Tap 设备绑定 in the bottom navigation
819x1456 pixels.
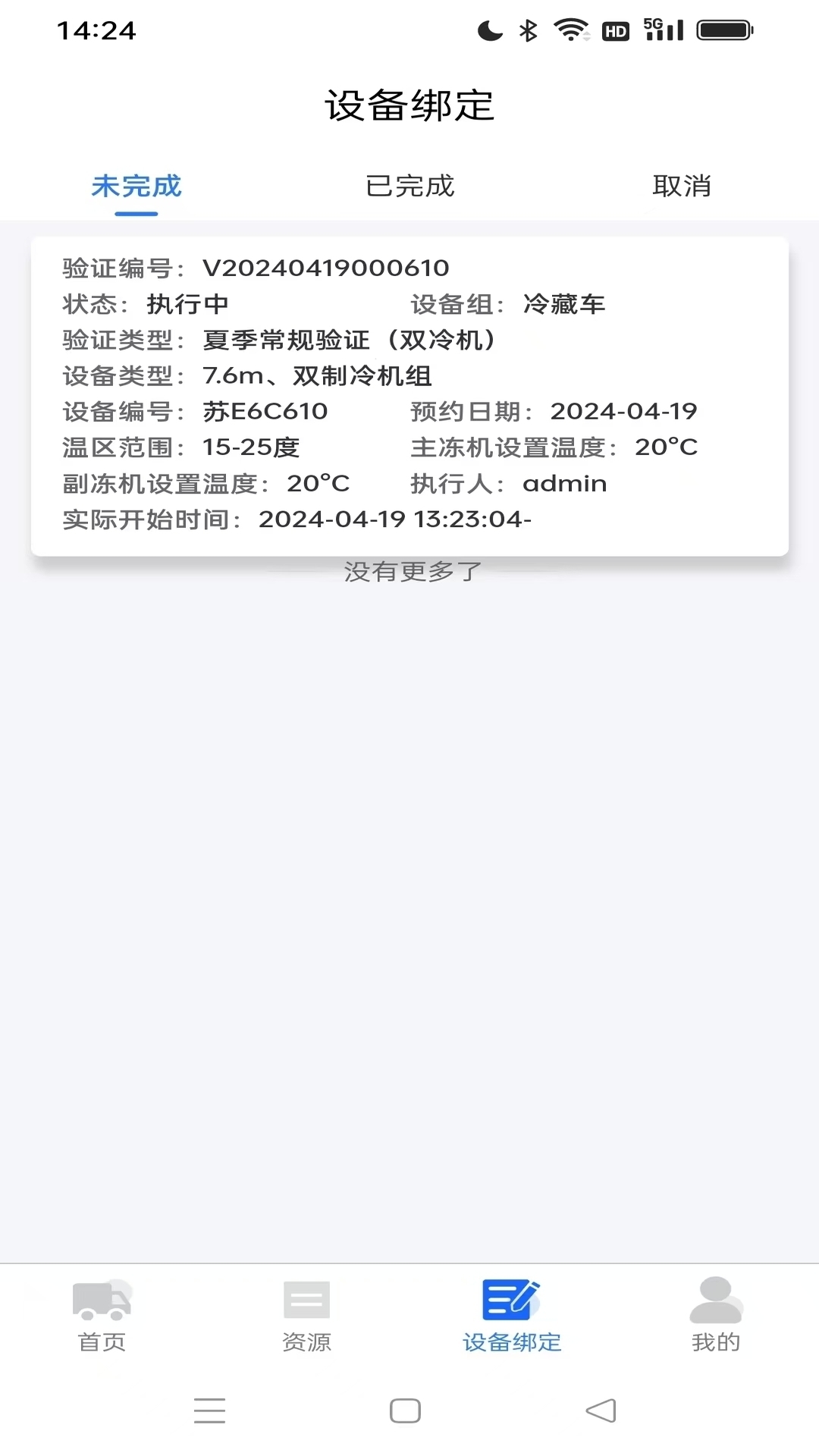512,1316
